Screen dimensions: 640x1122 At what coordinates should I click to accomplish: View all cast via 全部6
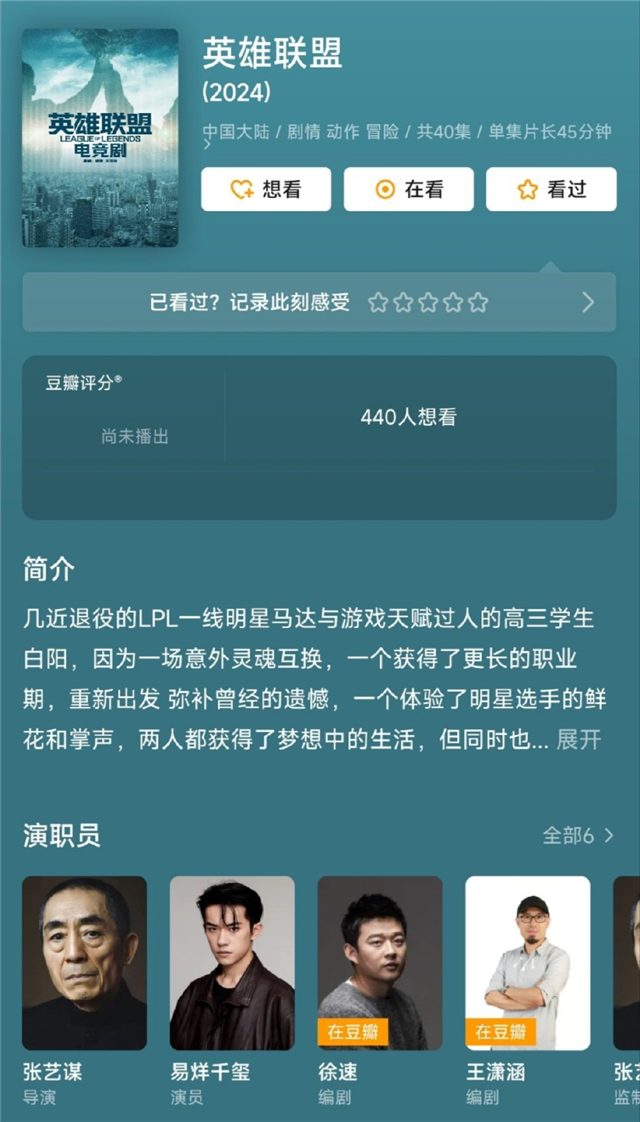(x=577, y=835)
